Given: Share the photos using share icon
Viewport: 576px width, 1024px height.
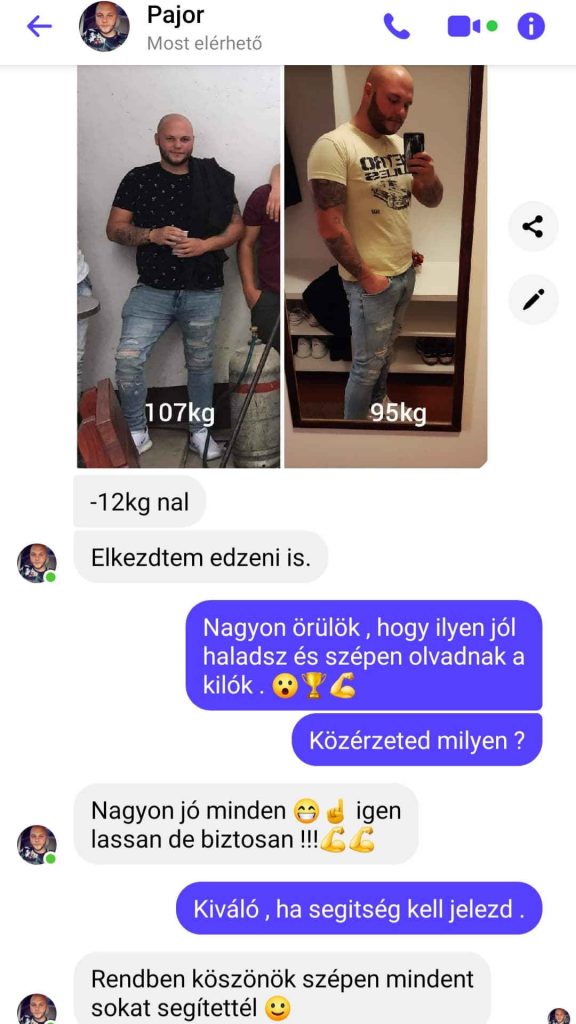Looking at the screenshot, I should [534, 227].
